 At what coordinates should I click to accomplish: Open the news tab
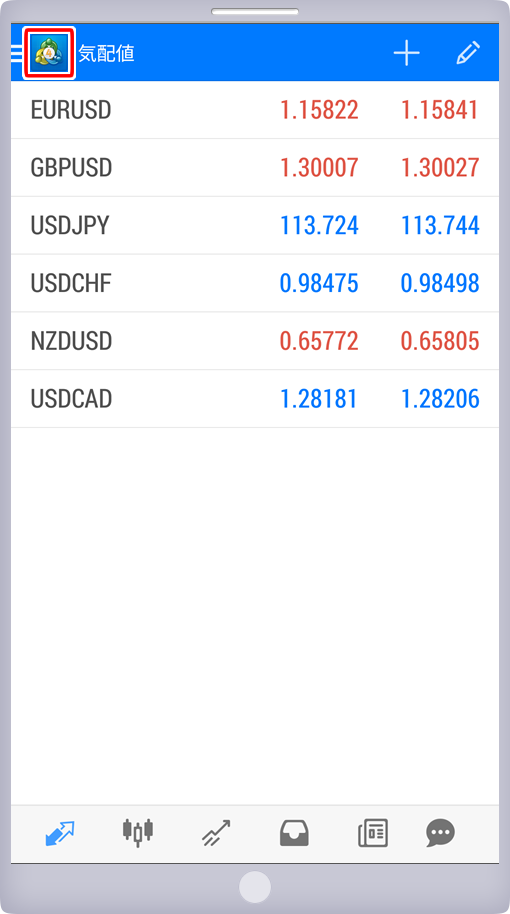372,833
